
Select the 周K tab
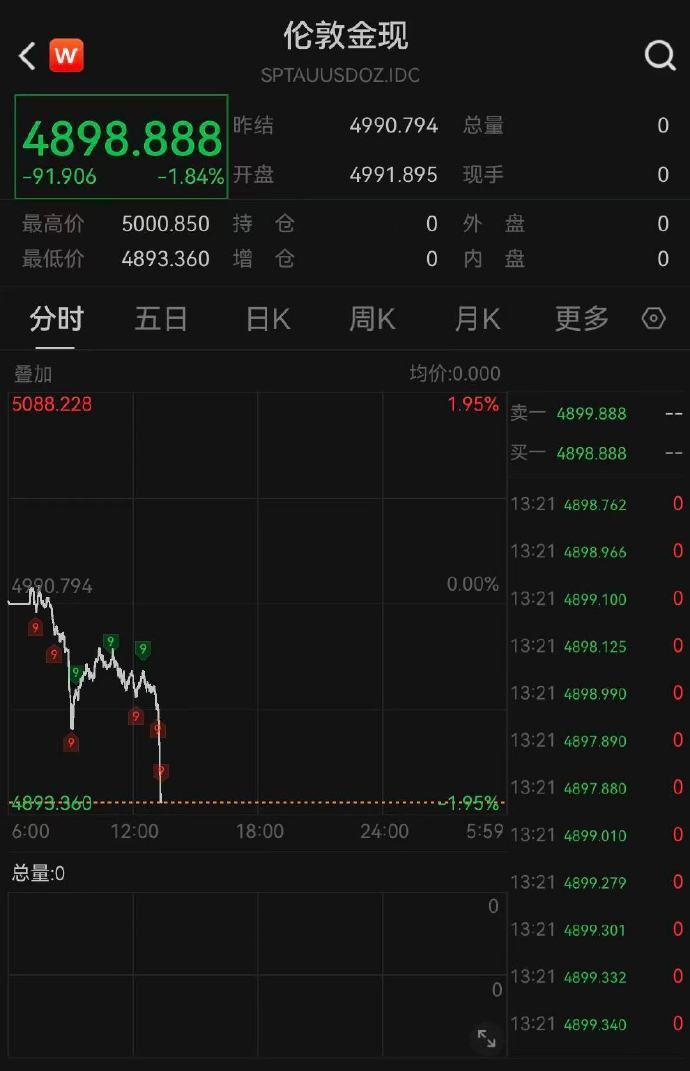[x=371, y=319]
